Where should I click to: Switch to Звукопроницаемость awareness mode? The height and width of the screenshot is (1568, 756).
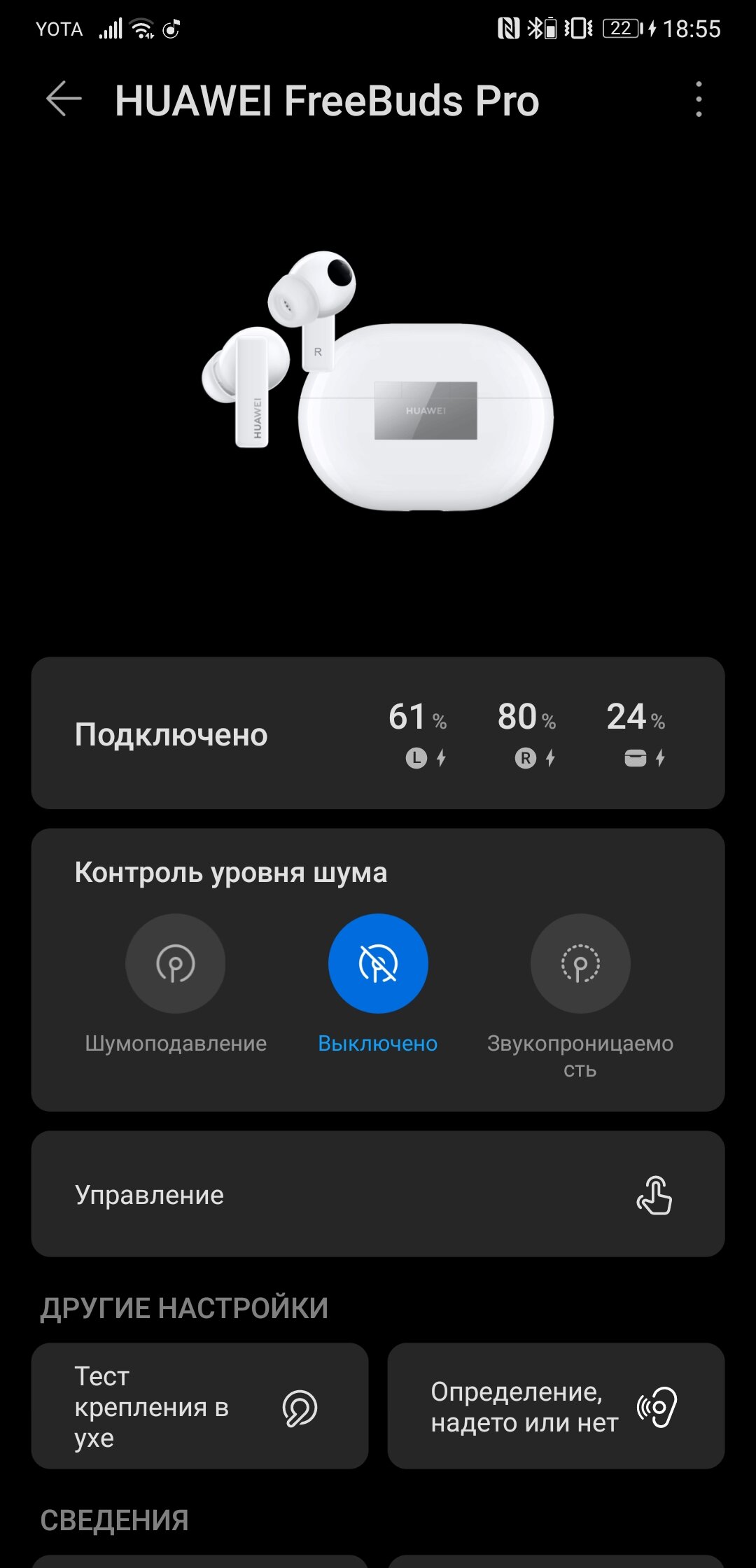(580, 963)
